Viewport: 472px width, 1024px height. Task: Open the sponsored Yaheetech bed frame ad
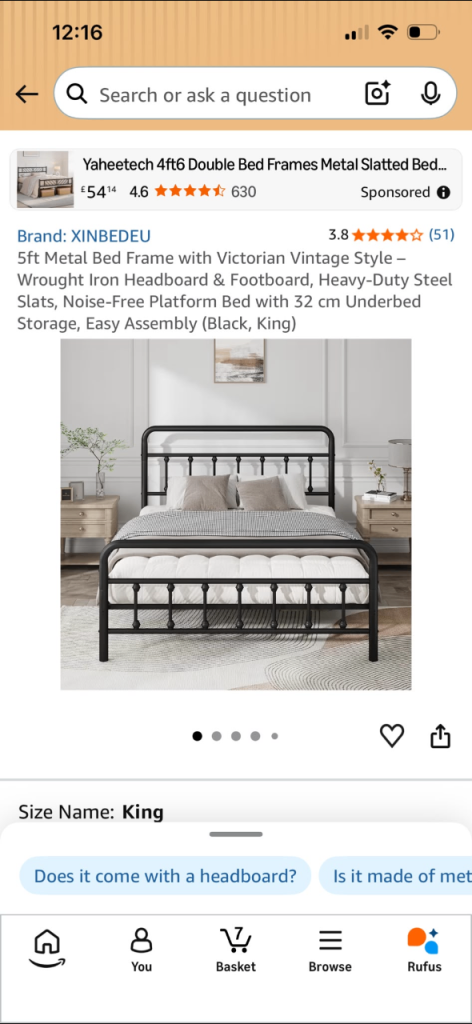[x=236, y=179]
